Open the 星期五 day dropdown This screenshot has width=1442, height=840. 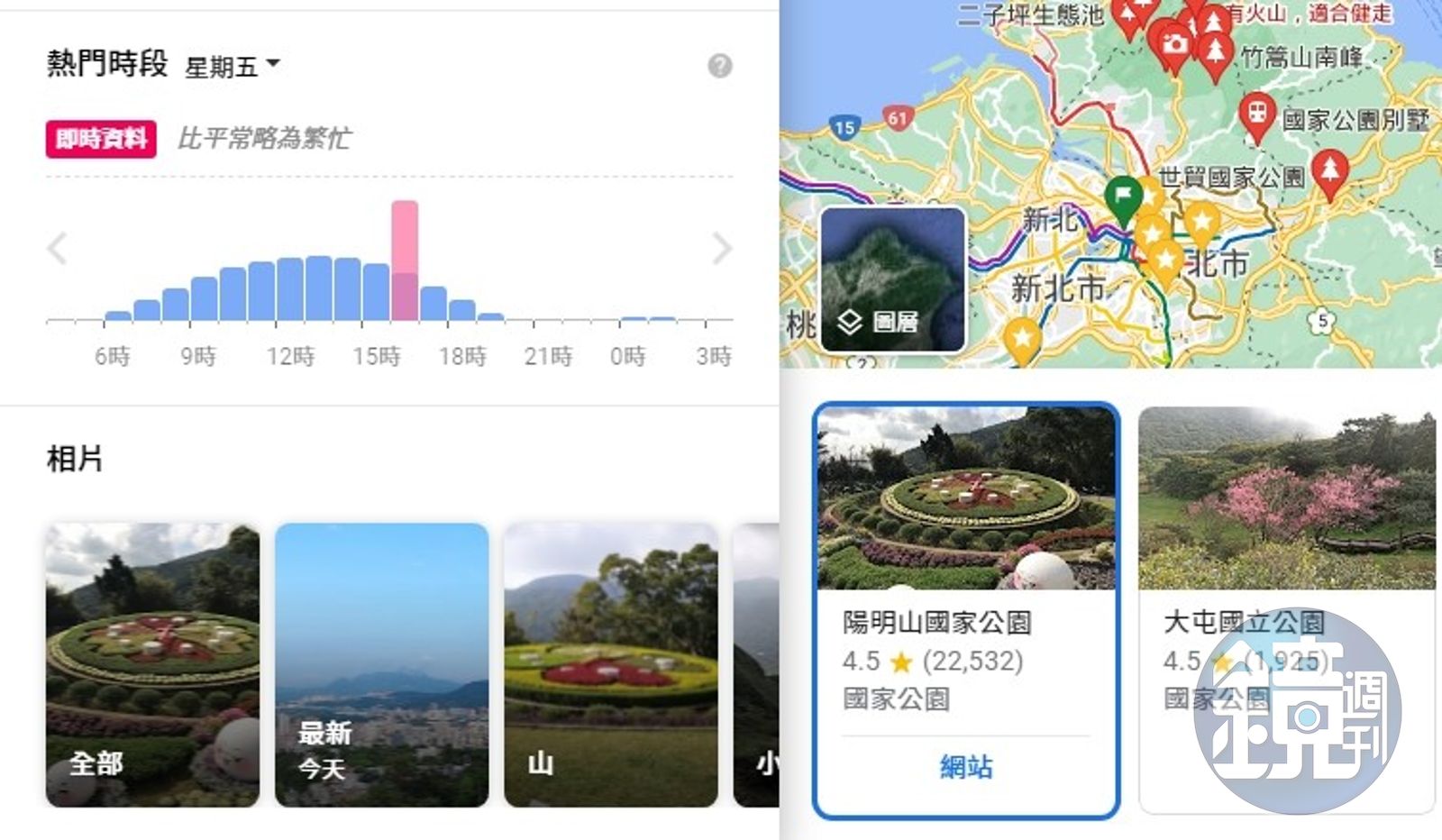pos(233,66)
